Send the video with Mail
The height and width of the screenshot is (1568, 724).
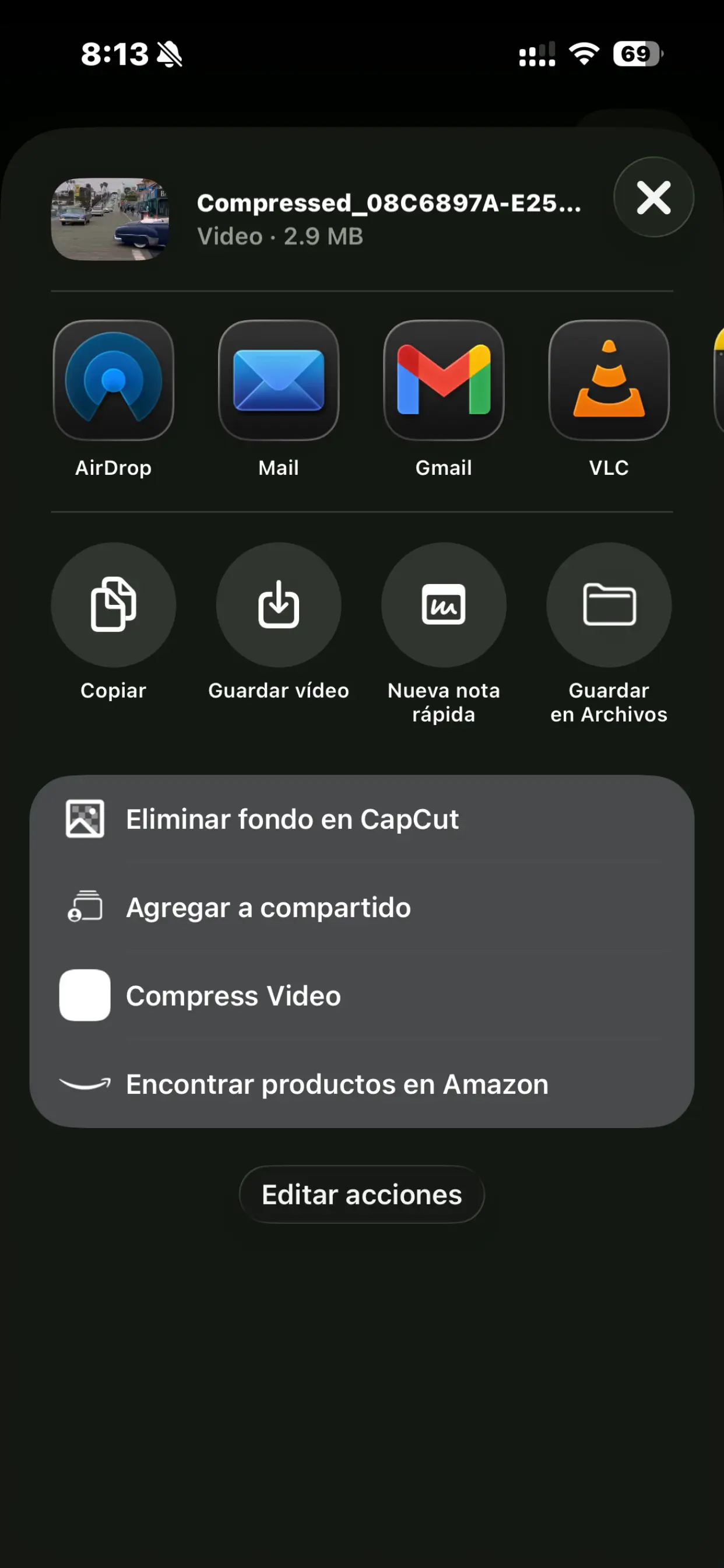279,380
